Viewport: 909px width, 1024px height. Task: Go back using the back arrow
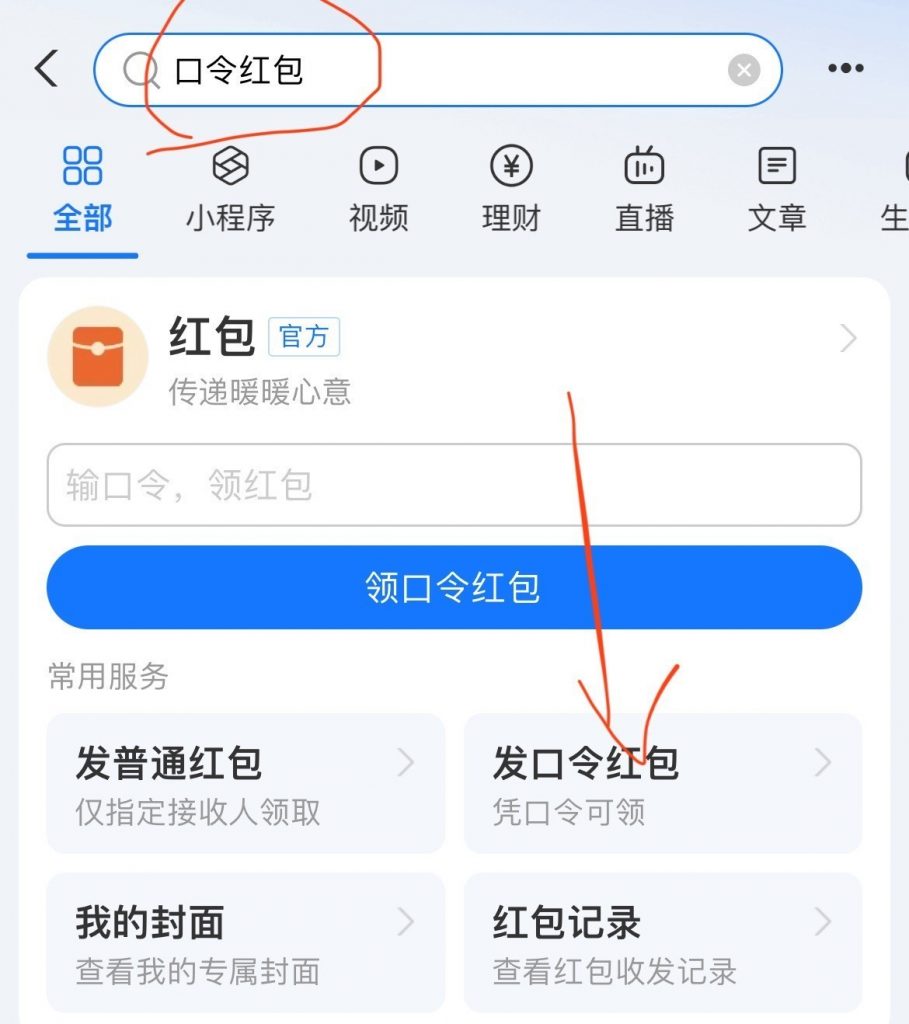[x=47, y=69]
